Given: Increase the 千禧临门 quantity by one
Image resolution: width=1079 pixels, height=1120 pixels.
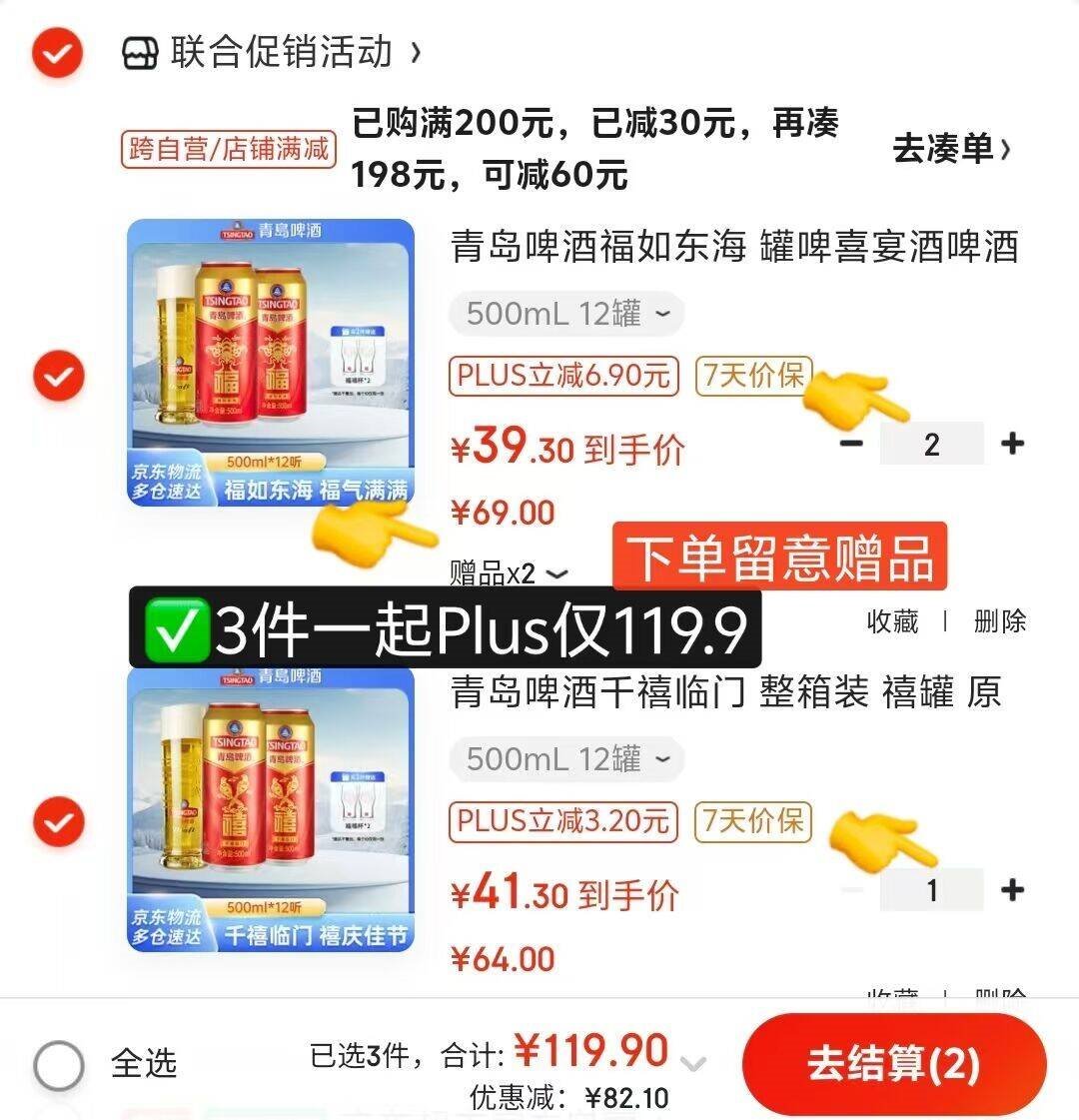Looking at the screenshot, I should [1012, 888].
